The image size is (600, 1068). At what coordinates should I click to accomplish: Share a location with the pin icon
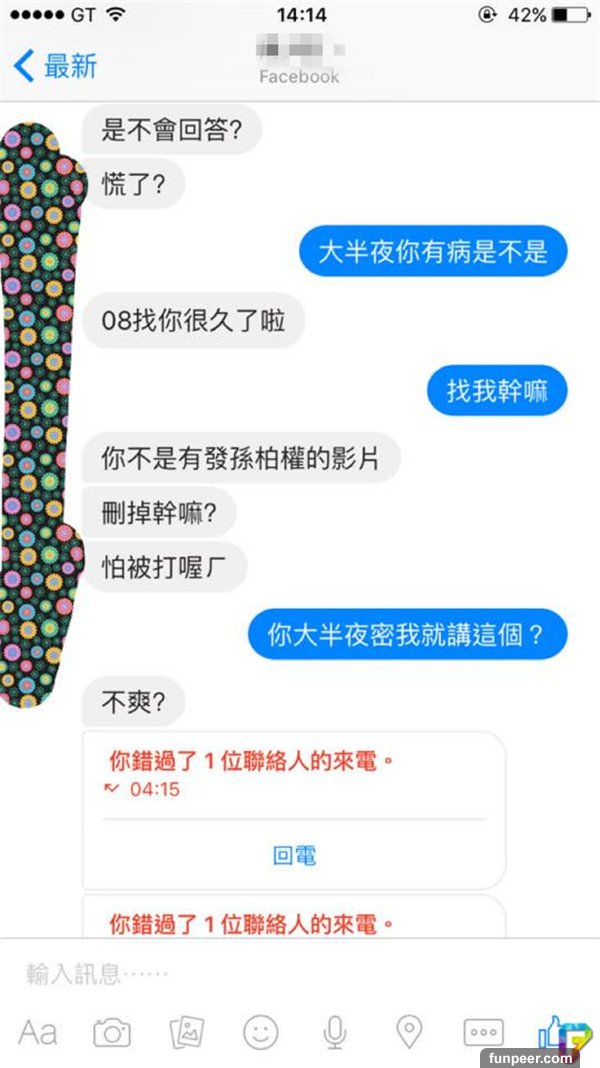click(409, 1032)
